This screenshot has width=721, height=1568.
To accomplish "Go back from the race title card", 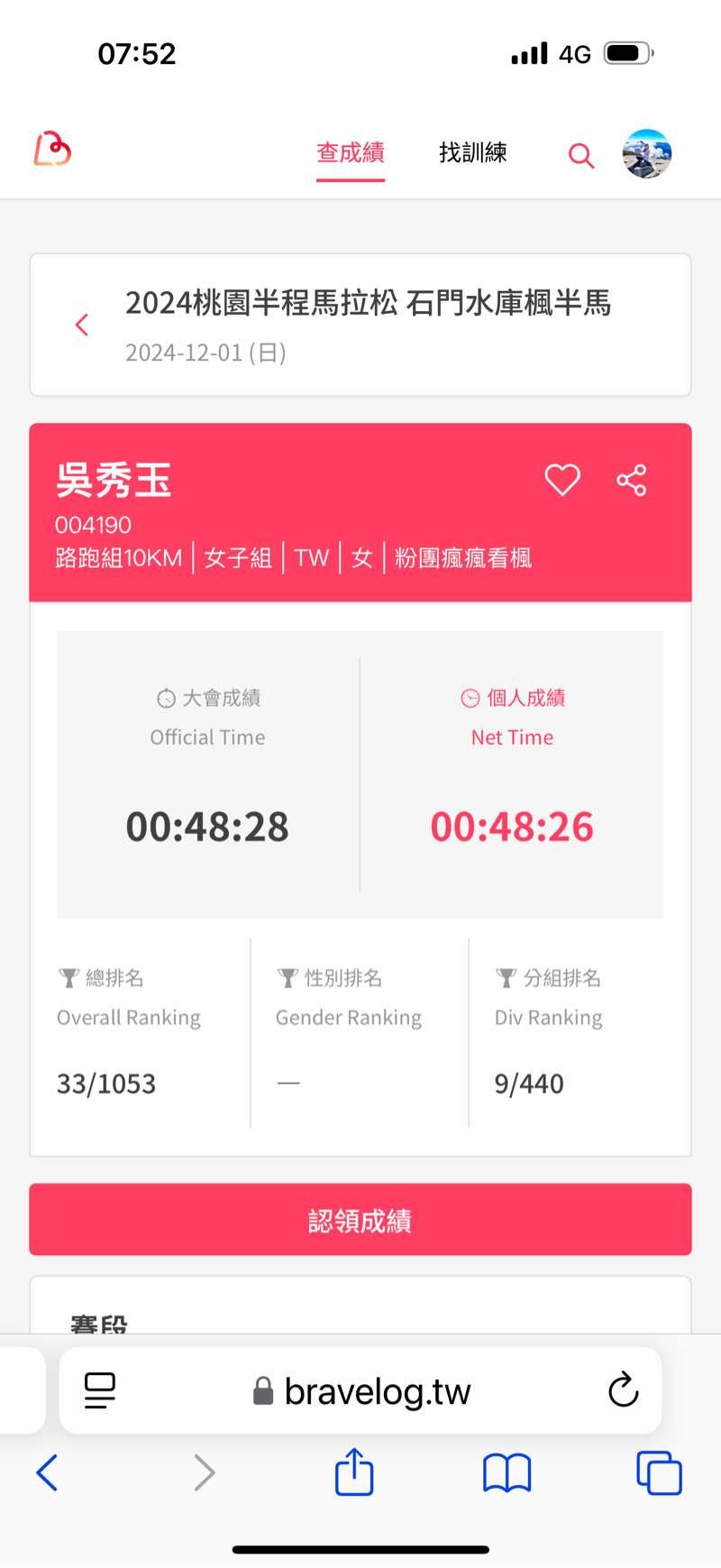I will point(82,325).
